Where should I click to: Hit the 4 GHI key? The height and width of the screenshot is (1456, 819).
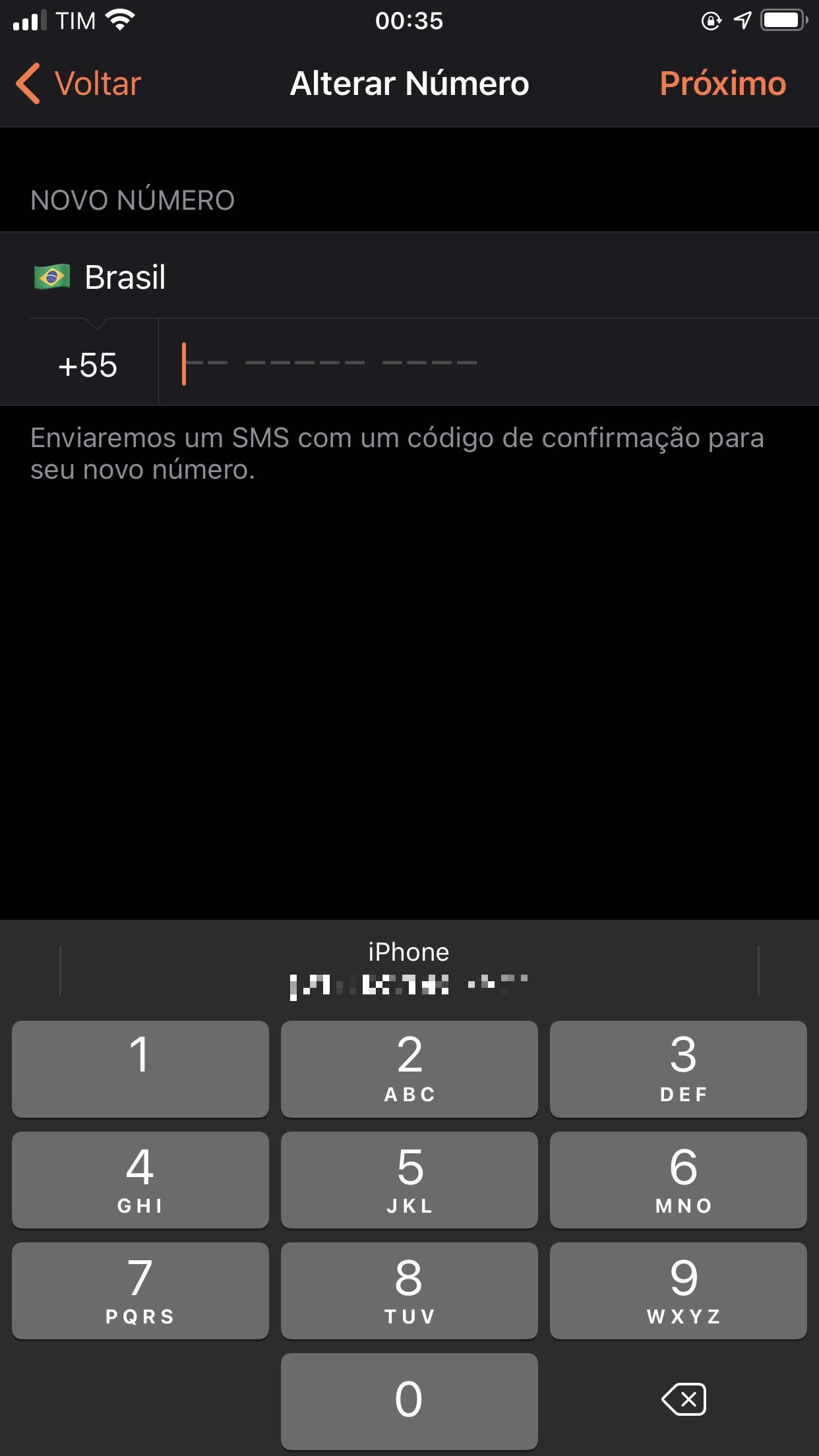(140, 1180)
